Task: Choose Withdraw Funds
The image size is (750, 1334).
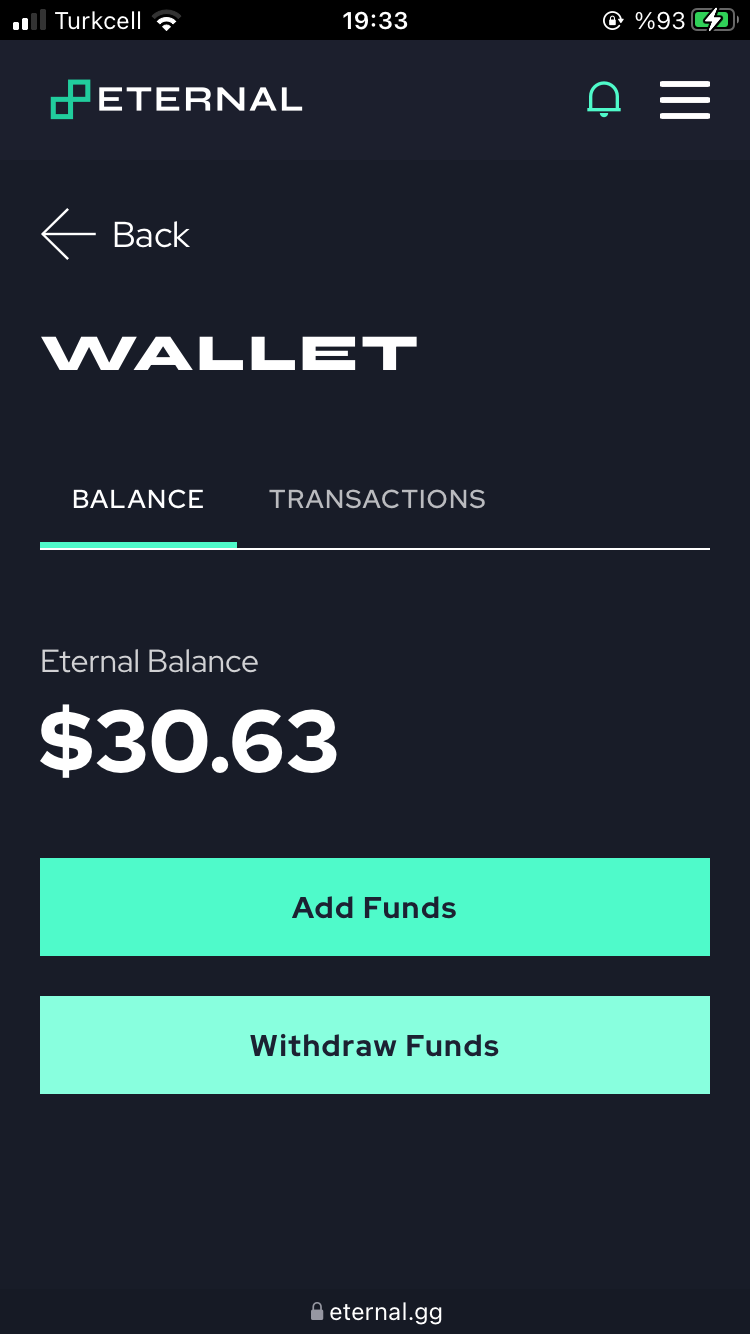Action: 375,1045
